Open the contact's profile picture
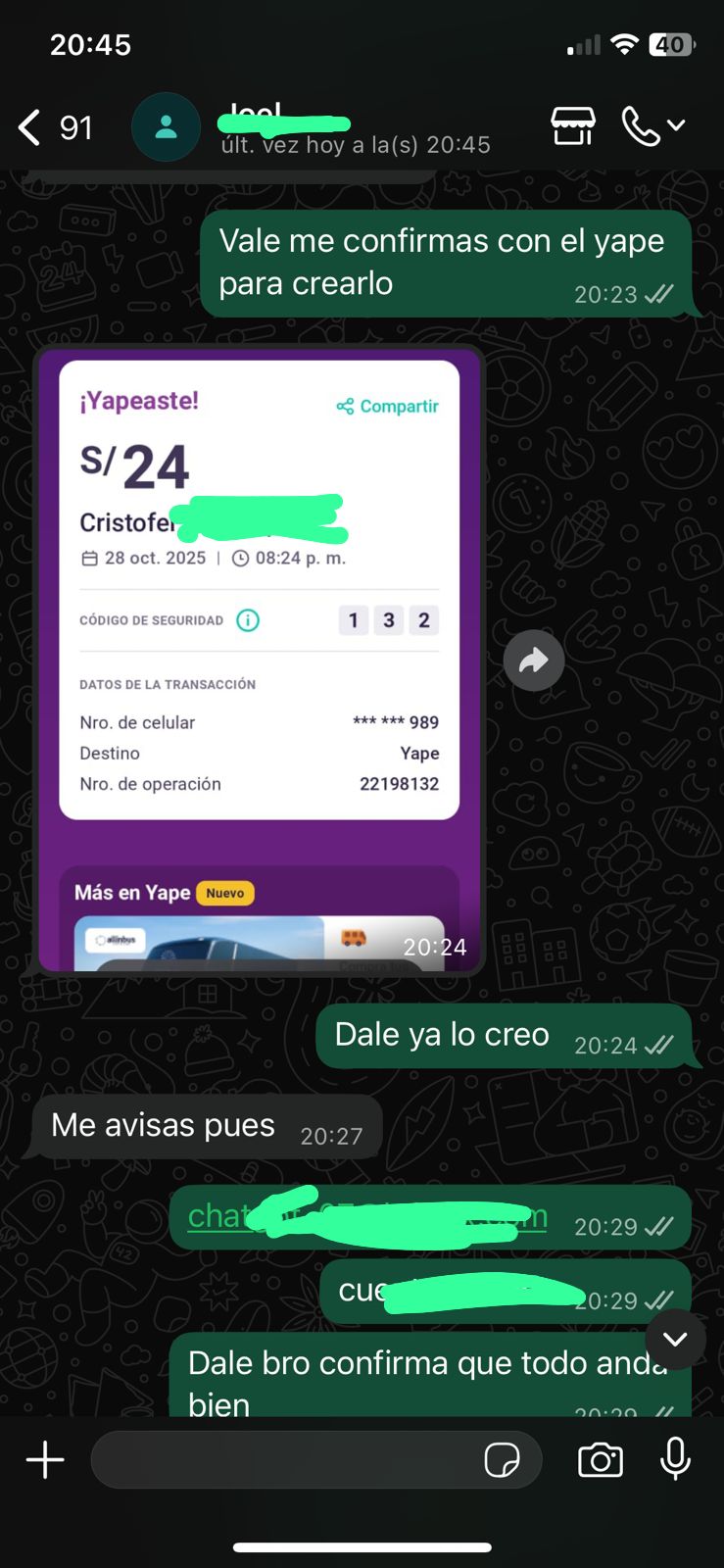 tap(166, 127)
